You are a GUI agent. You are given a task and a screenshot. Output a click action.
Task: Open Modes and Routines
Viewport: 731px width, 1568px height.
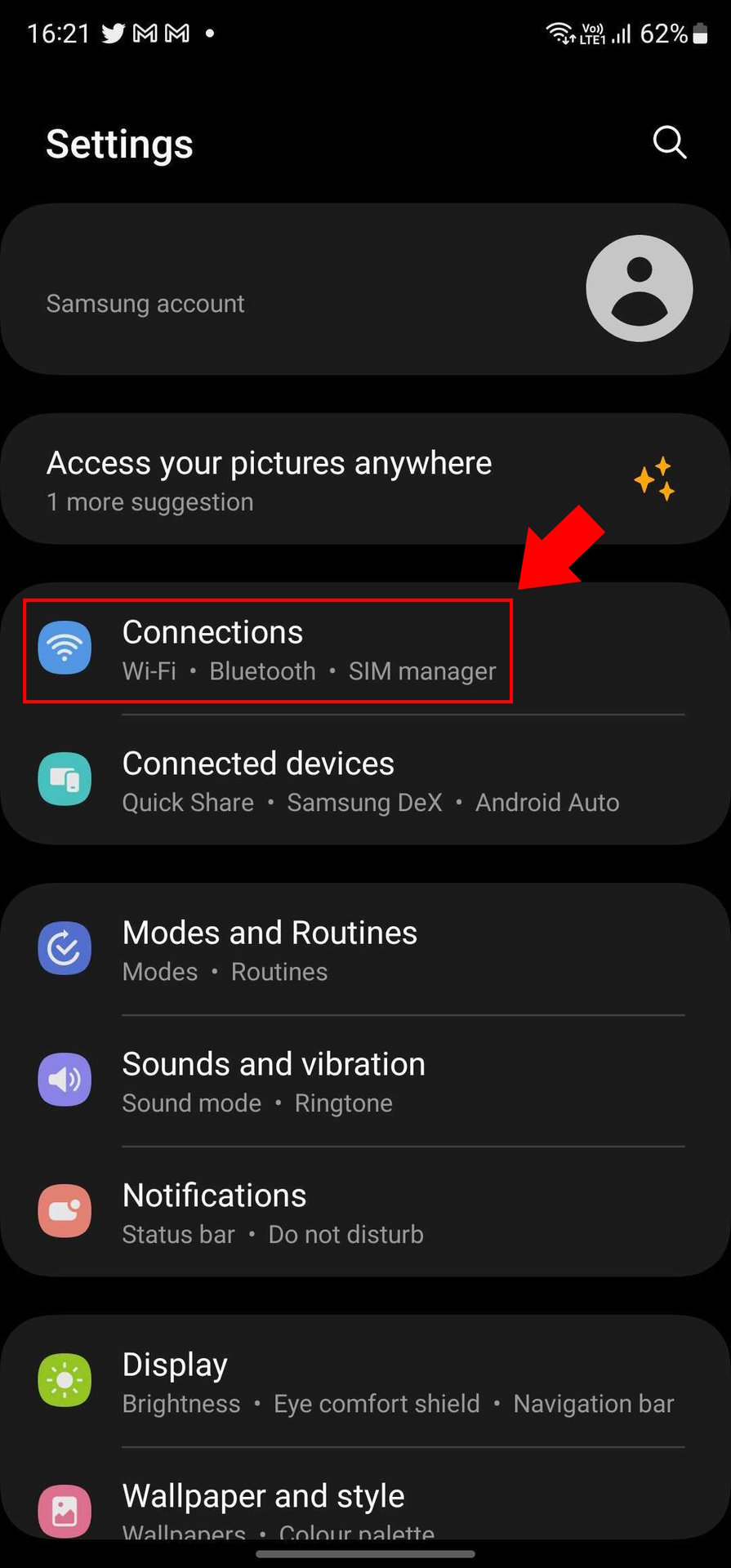click(365, 950)
